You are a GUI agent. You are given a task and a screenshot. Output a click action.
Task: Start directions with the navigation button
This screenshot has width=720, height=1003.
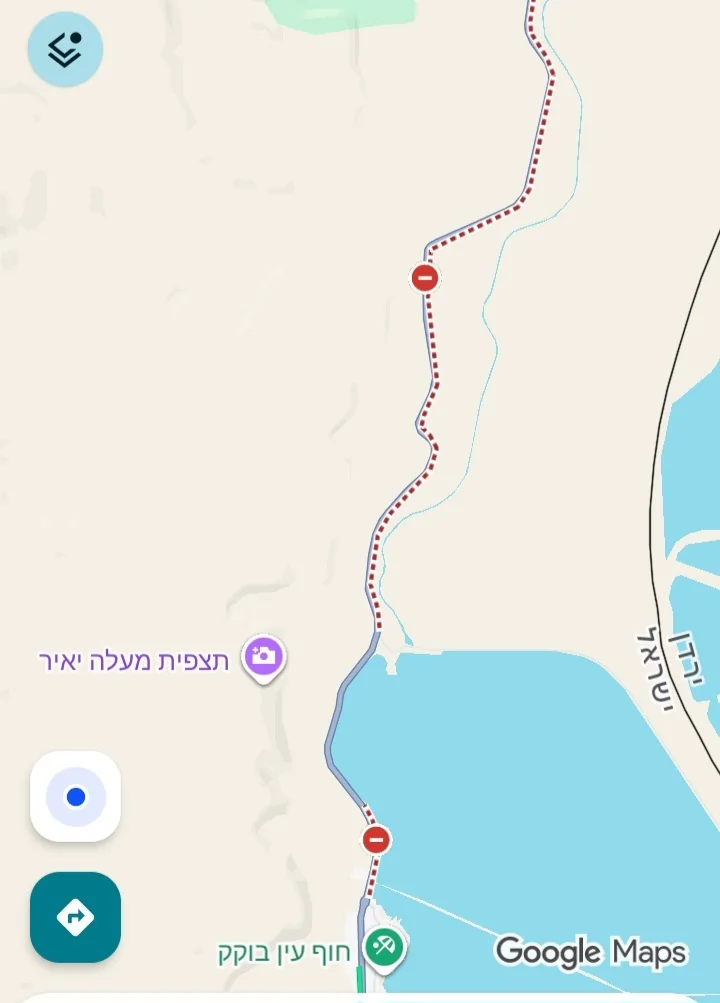[x=75, y=916]
